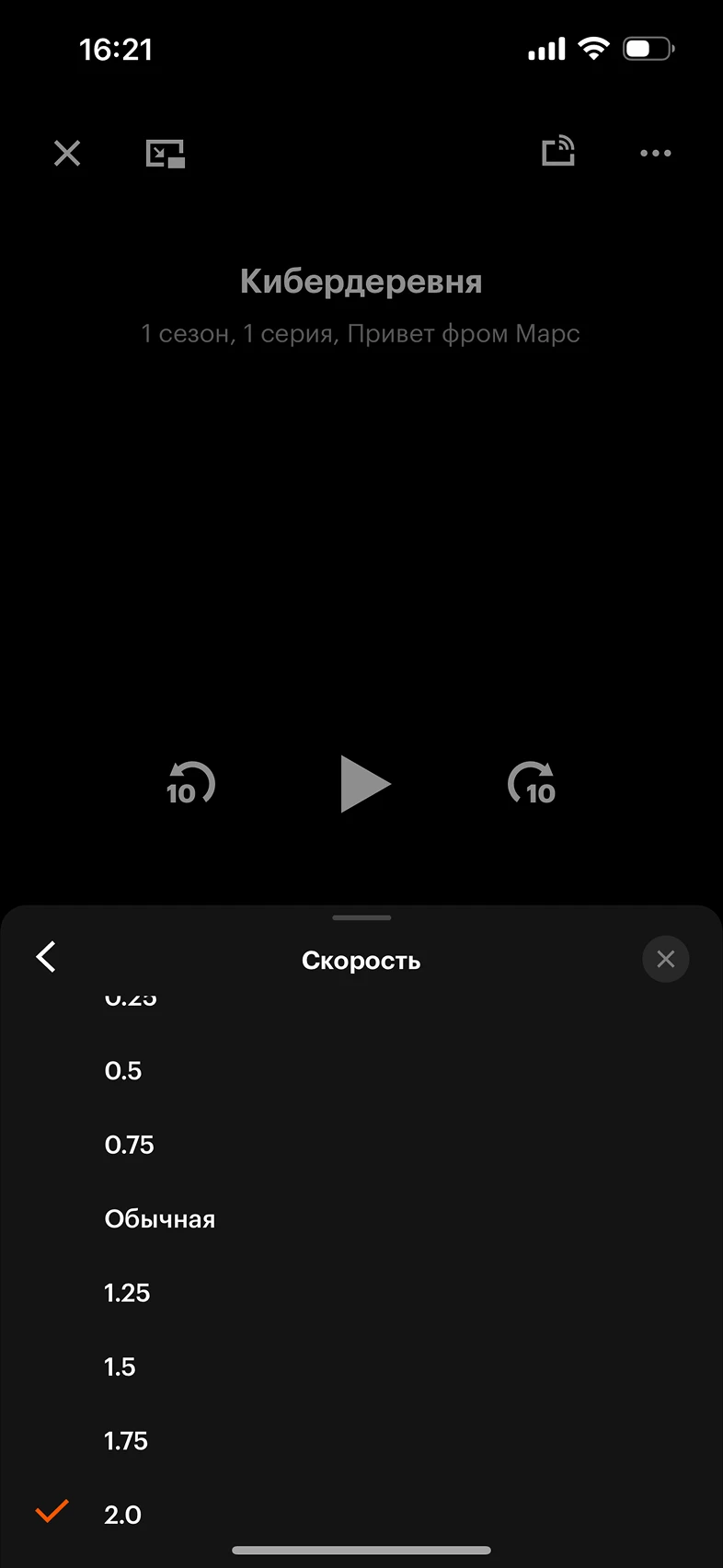Tap the checked 2.0 speed option
The image size is (723, 1568).
point(122,1515)
